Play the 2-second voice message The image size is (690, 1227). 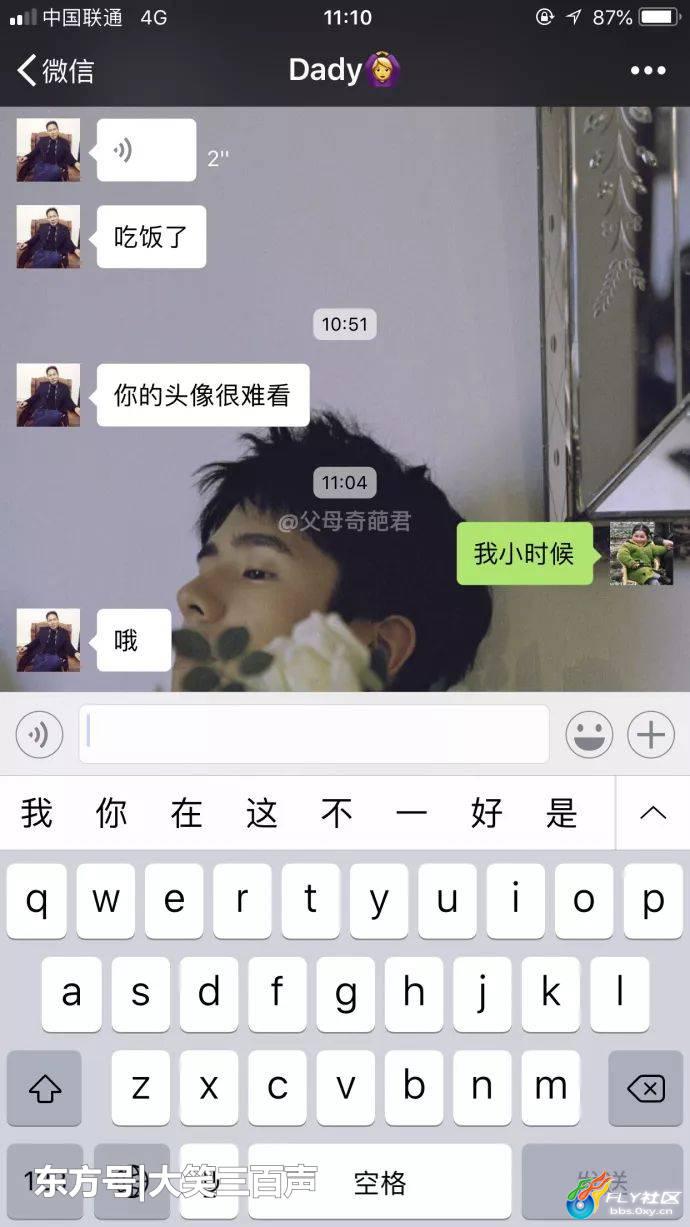click(146, 151)
